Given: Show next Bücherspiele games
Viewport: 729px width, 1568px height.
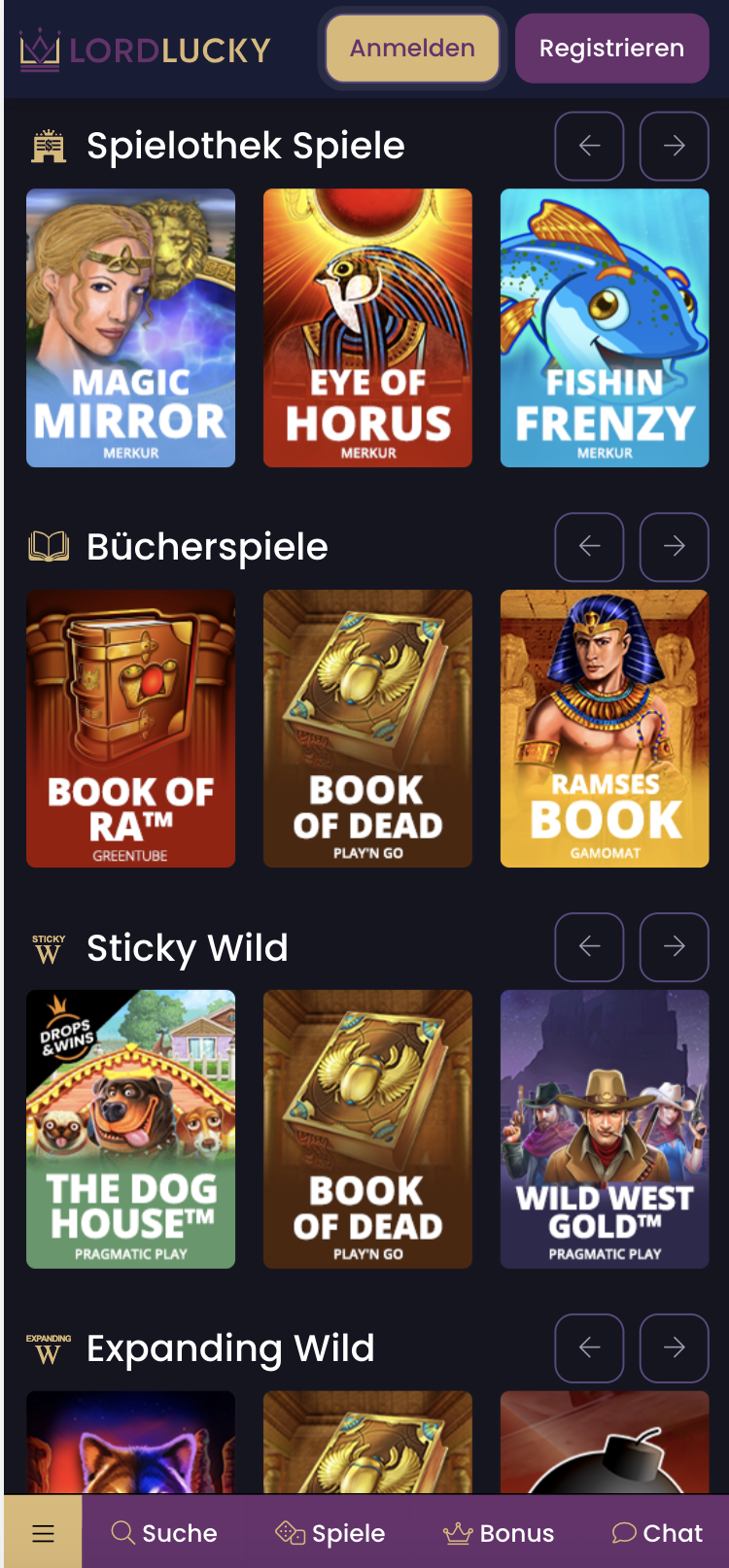Looking at the screenshot, I should 674,546.
